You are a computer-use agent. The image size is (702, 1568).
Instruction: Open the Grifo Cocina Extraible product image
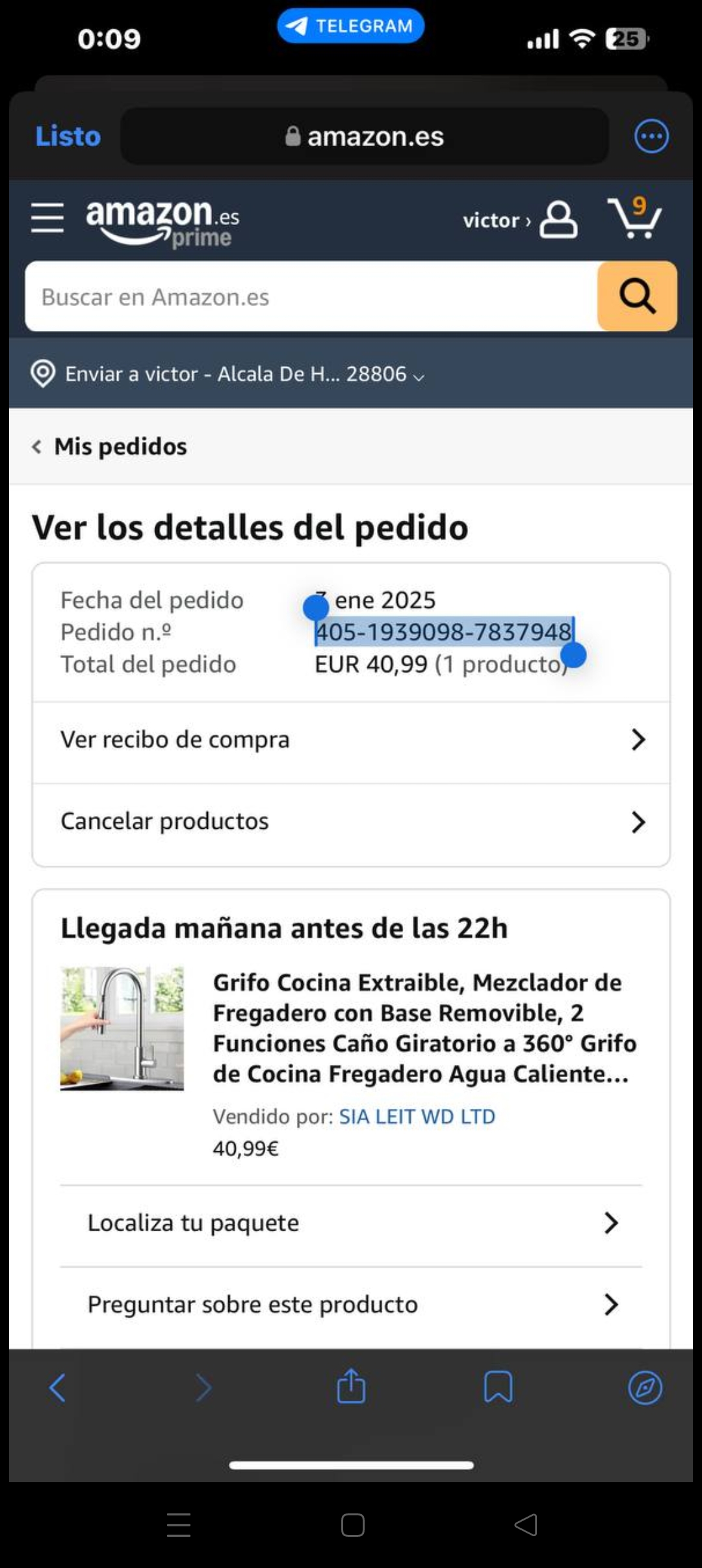122,1028
